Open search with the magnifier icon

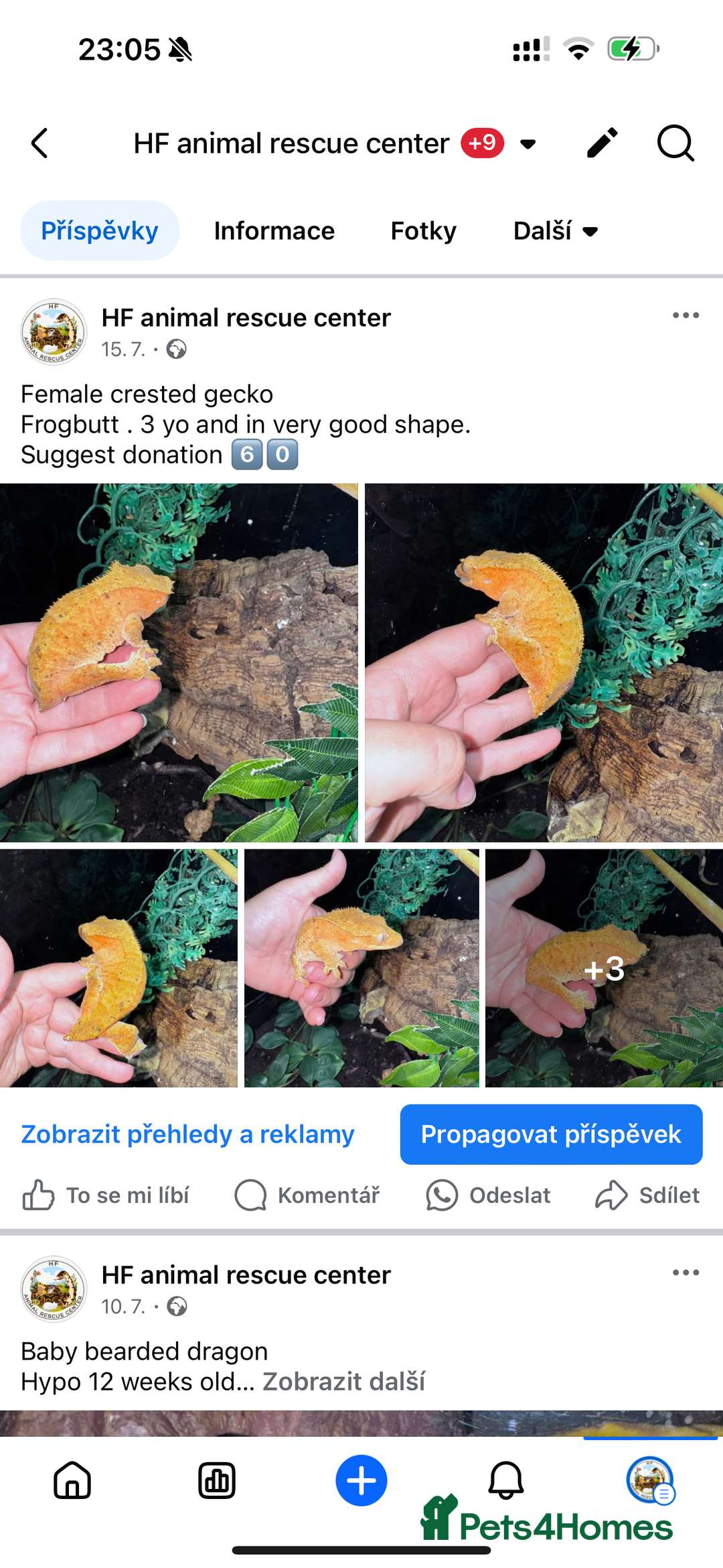pos(675,143)
